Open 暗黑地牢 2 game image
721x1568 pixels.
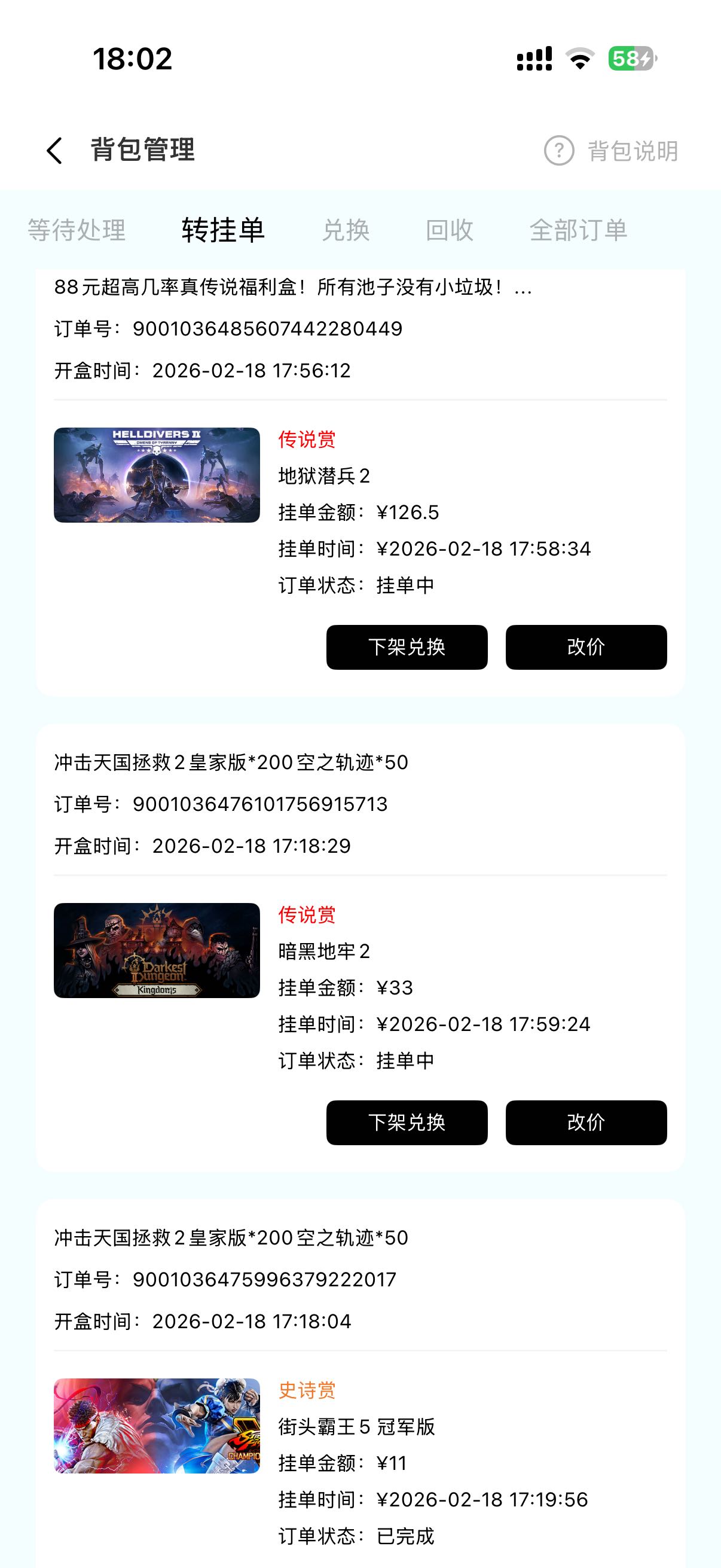[157, 950]
